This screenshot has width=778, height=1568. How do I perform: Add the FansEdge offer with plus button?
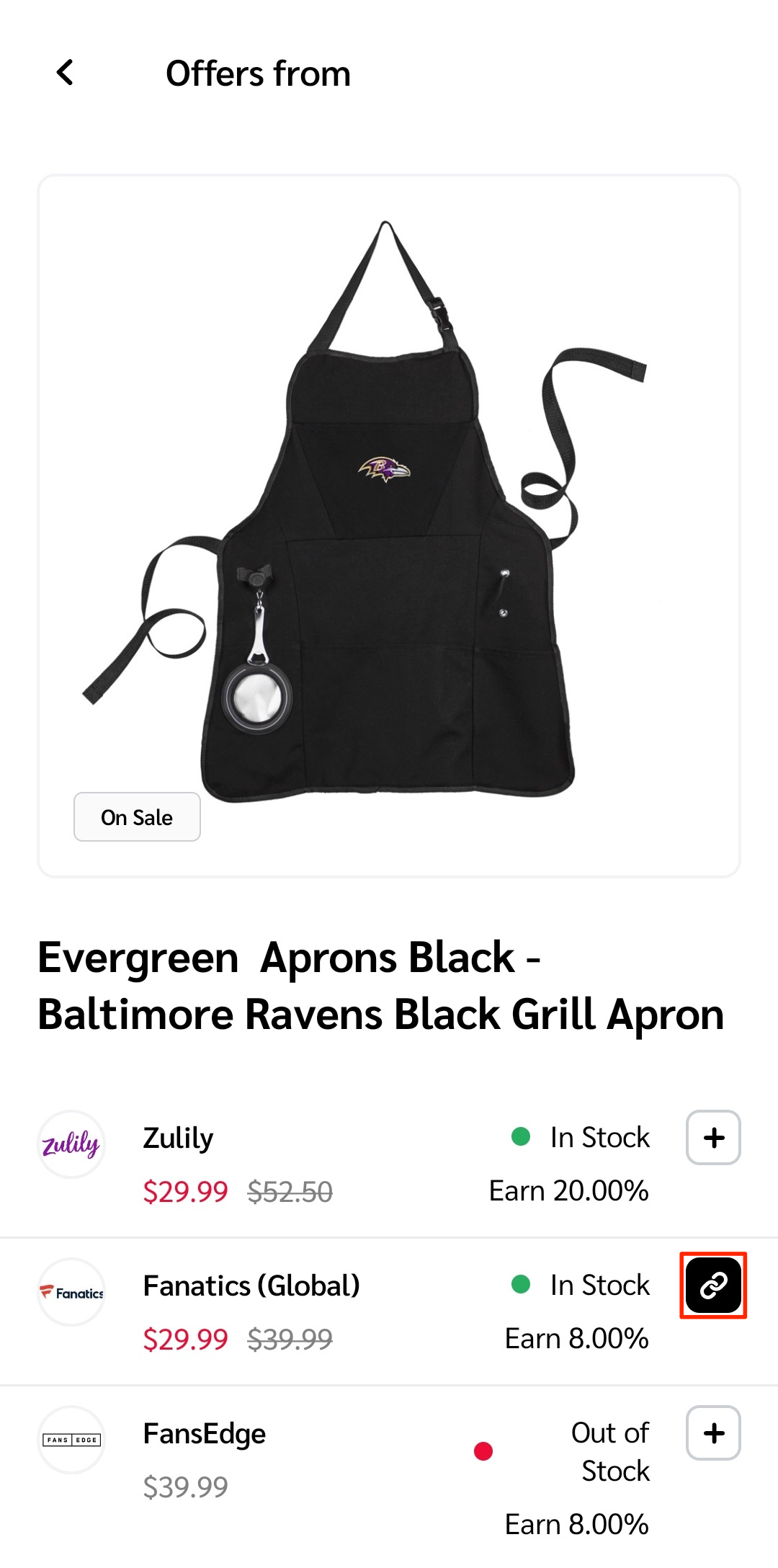click(x=713, y=1433)
